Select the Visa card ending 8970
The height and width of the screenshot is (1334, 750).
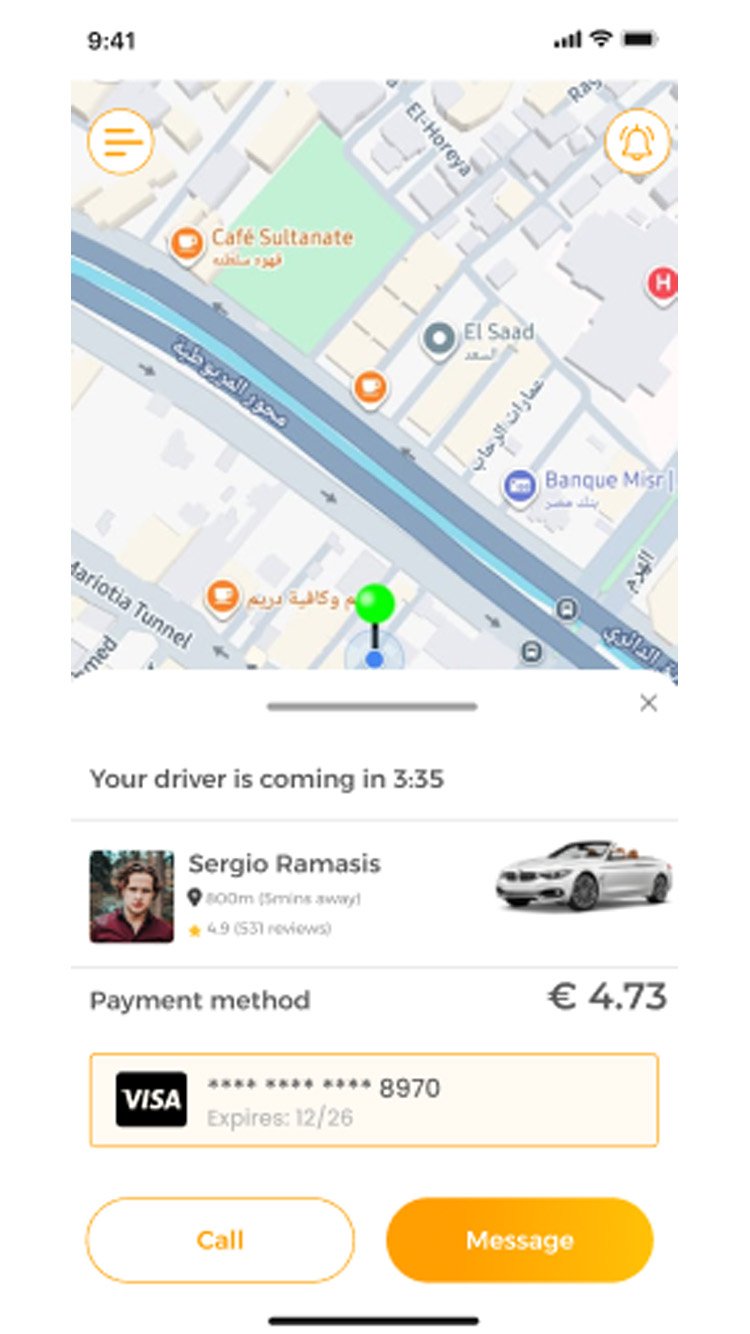[x=374, y=1100]
